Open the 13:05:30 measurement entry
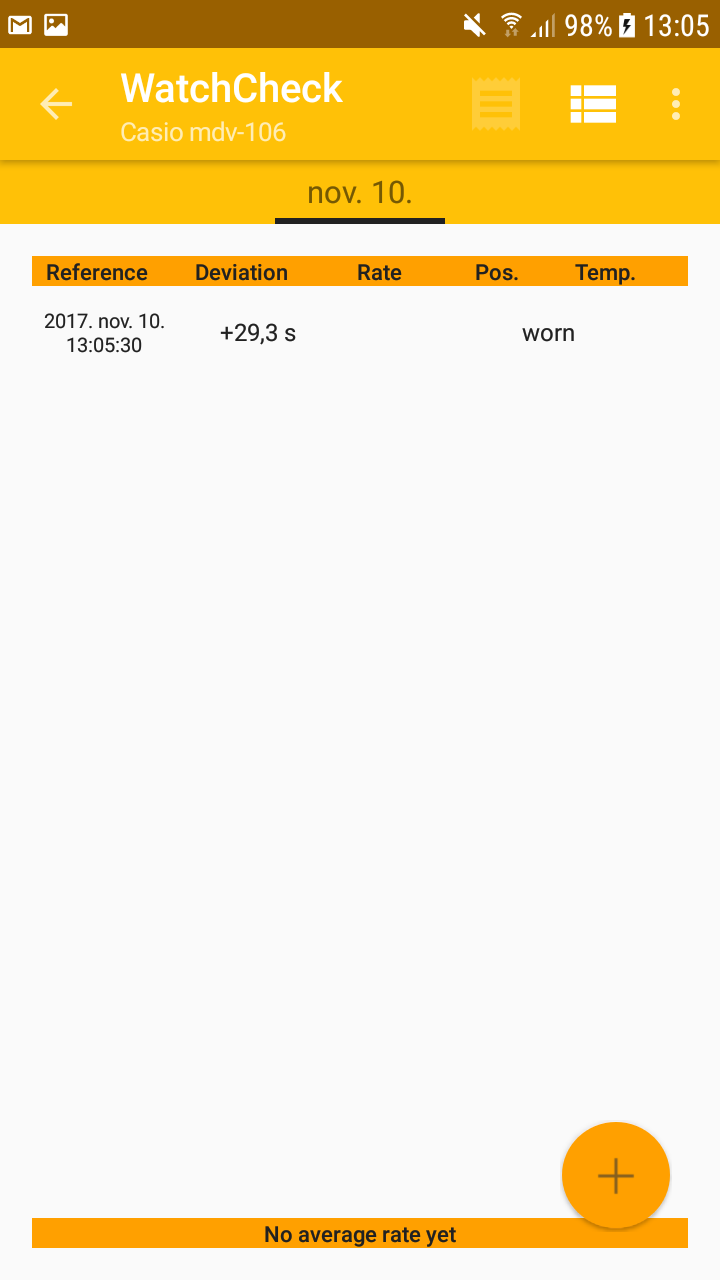Screen dimensions: 720x1280 click(x=360, y=334)
